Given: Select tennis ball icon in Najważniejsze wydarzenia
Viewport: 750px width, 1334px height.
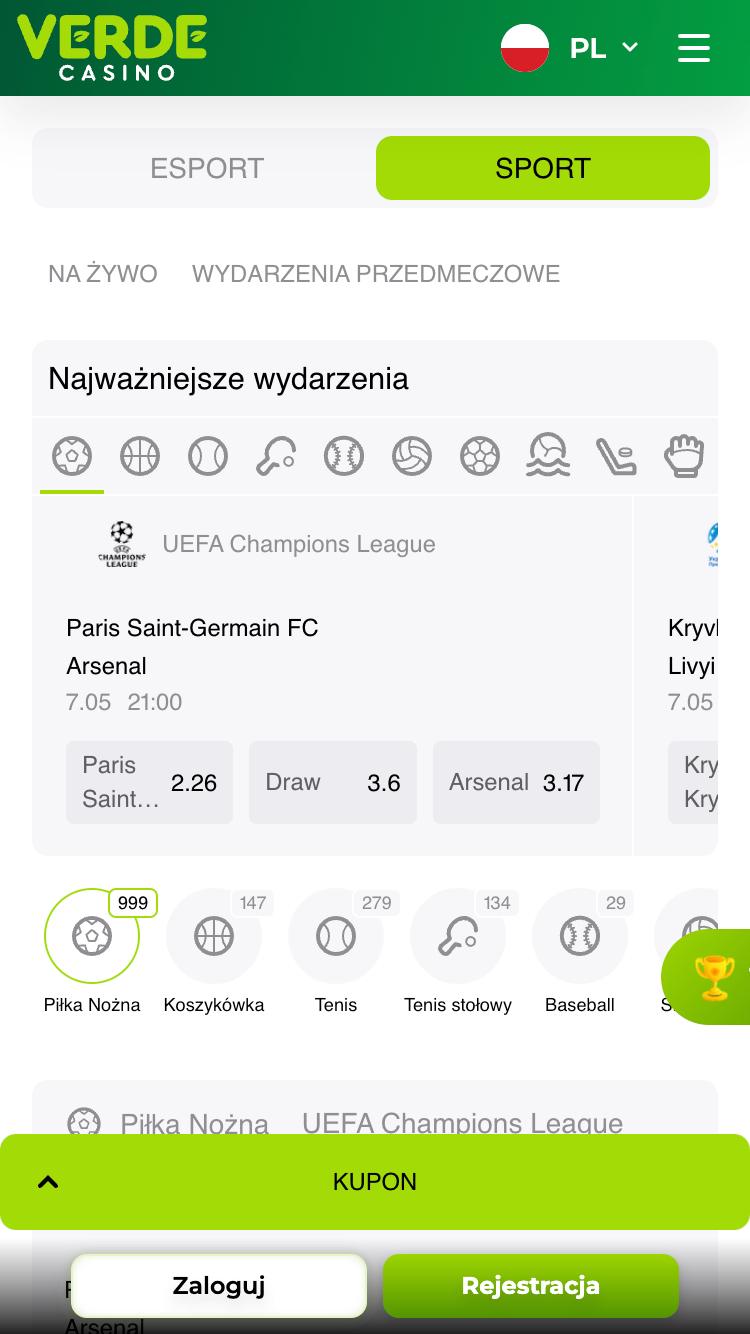Looking at the screenshot, I should pos(208,457).
